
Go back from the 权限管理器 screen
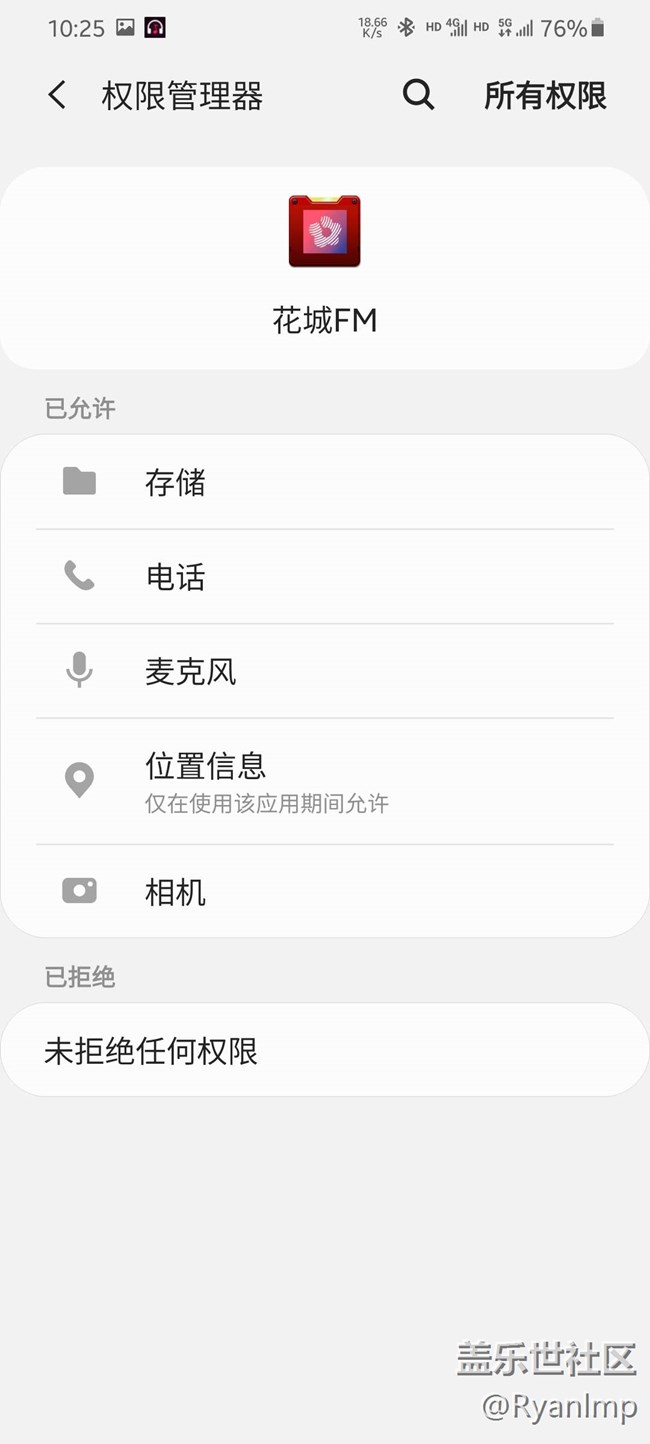pyautogui.click(x=57, y=96)
